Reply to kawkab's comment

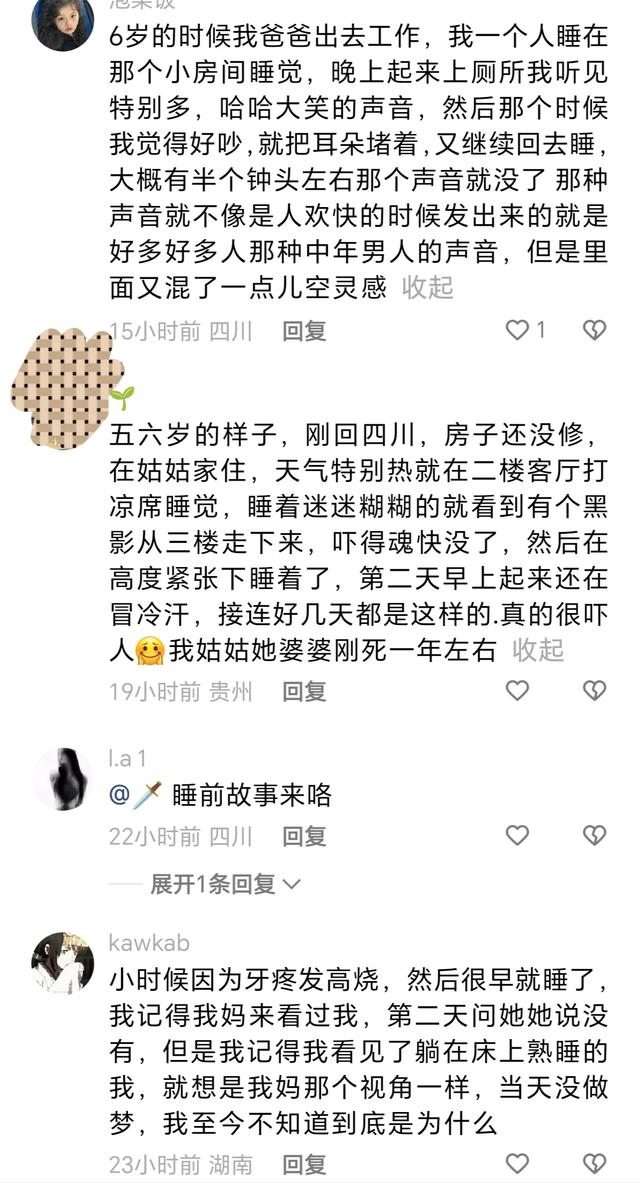tap(304, 1164)
